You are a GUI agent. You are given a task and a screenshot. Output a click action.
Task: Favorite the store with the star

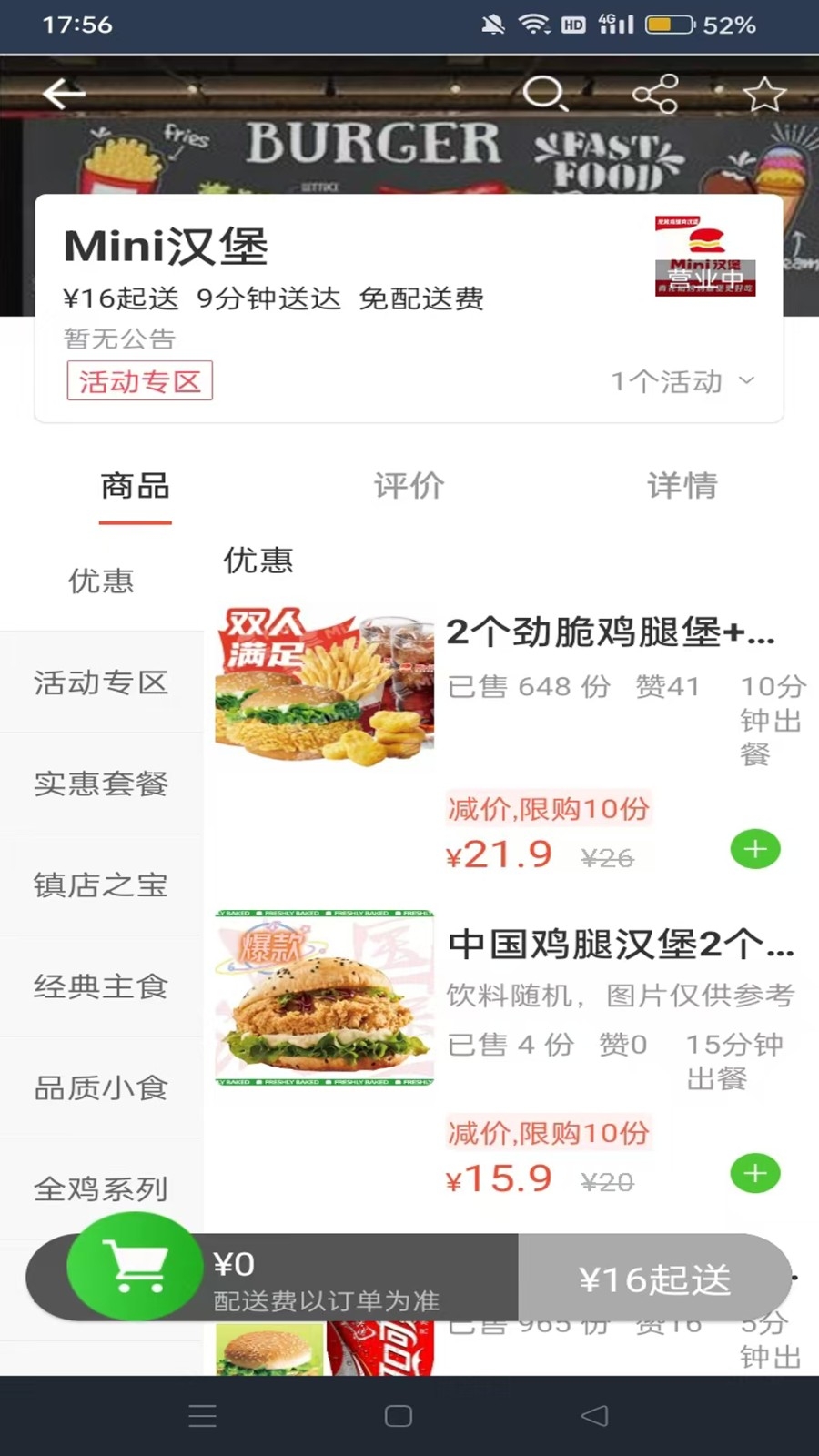coord(764,94)
